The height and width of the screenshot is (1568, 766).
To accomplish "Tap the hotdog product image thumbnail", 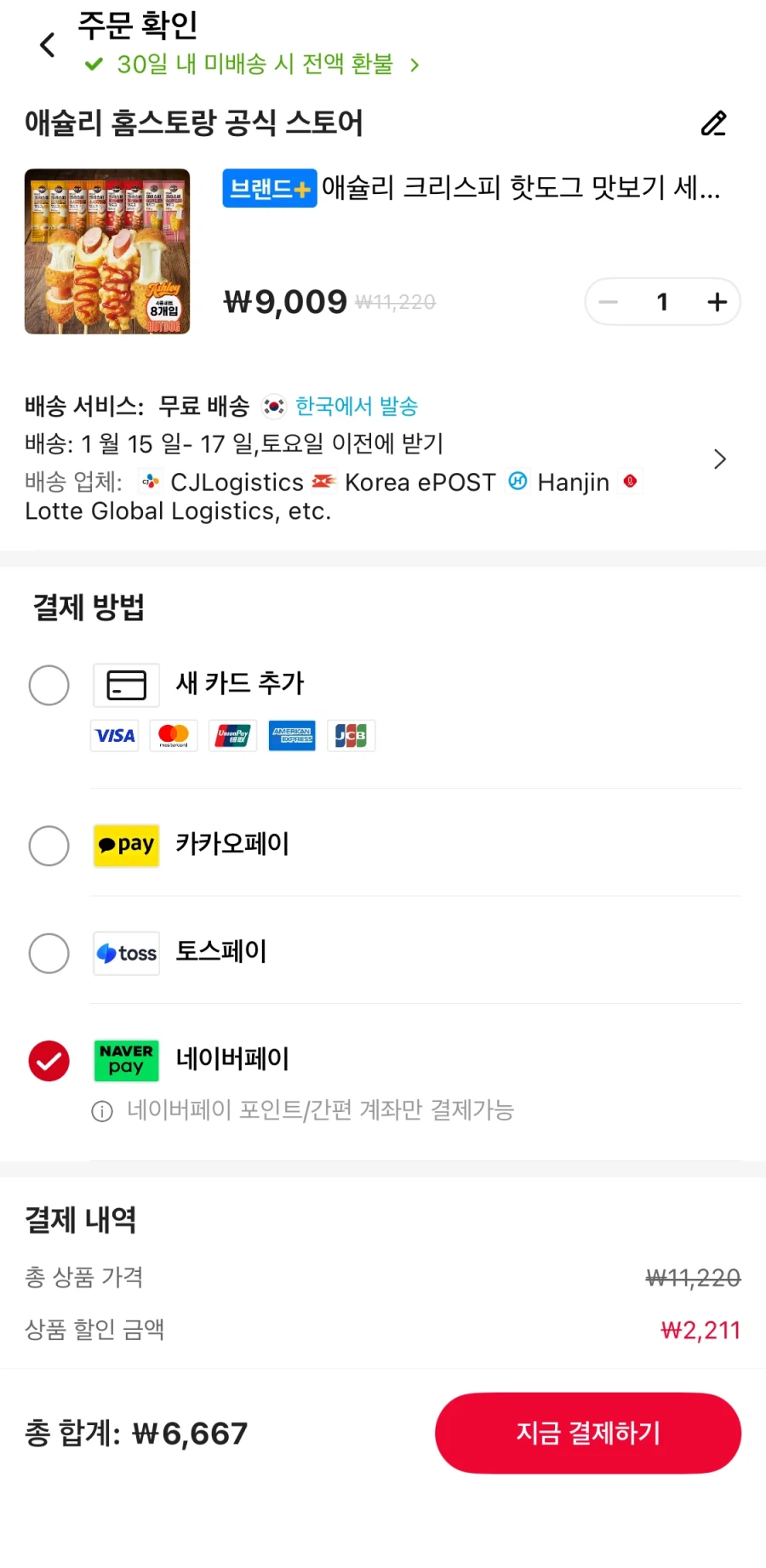I will point(106,251).
